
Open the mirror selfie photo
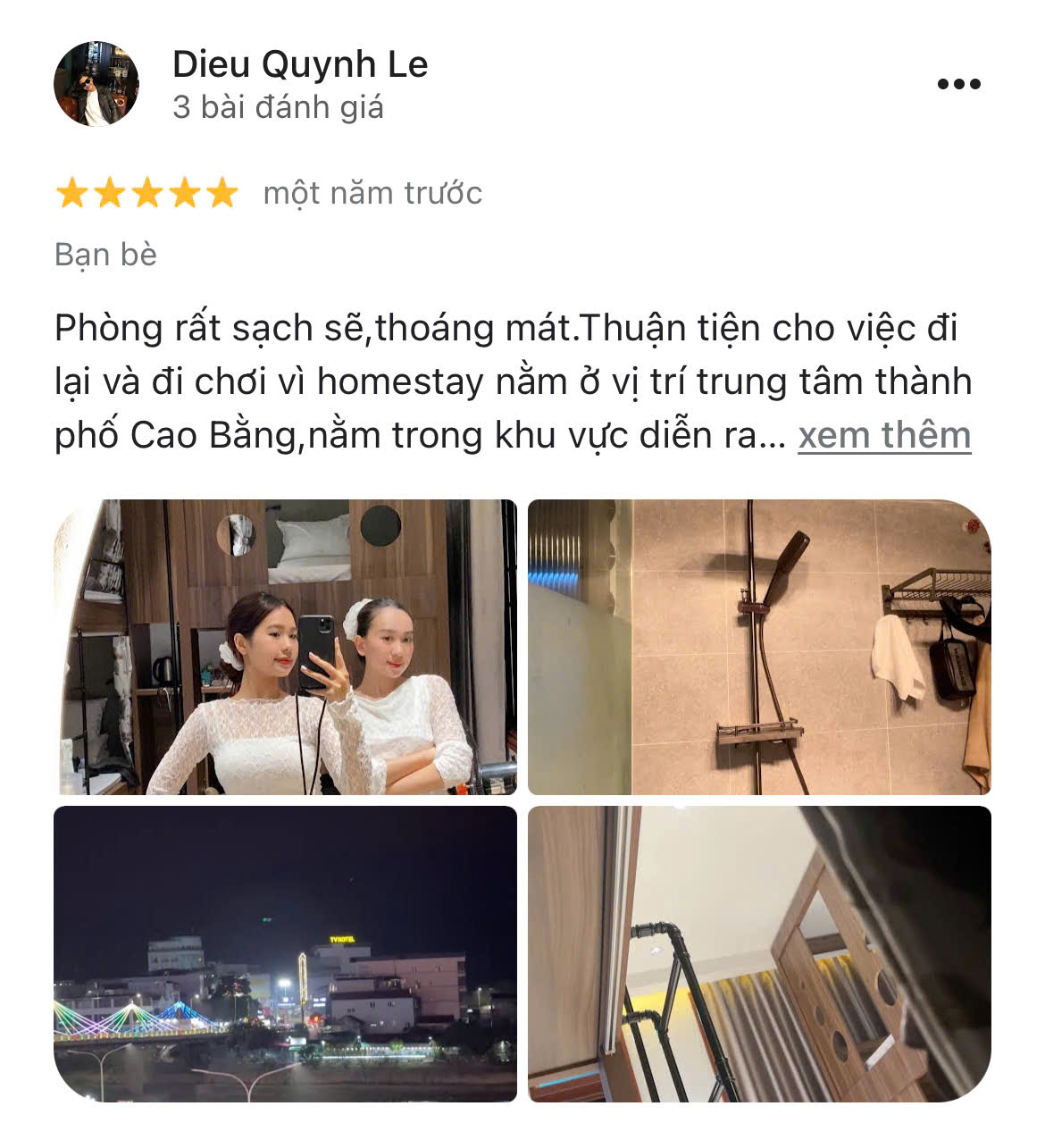coord(285,647)
